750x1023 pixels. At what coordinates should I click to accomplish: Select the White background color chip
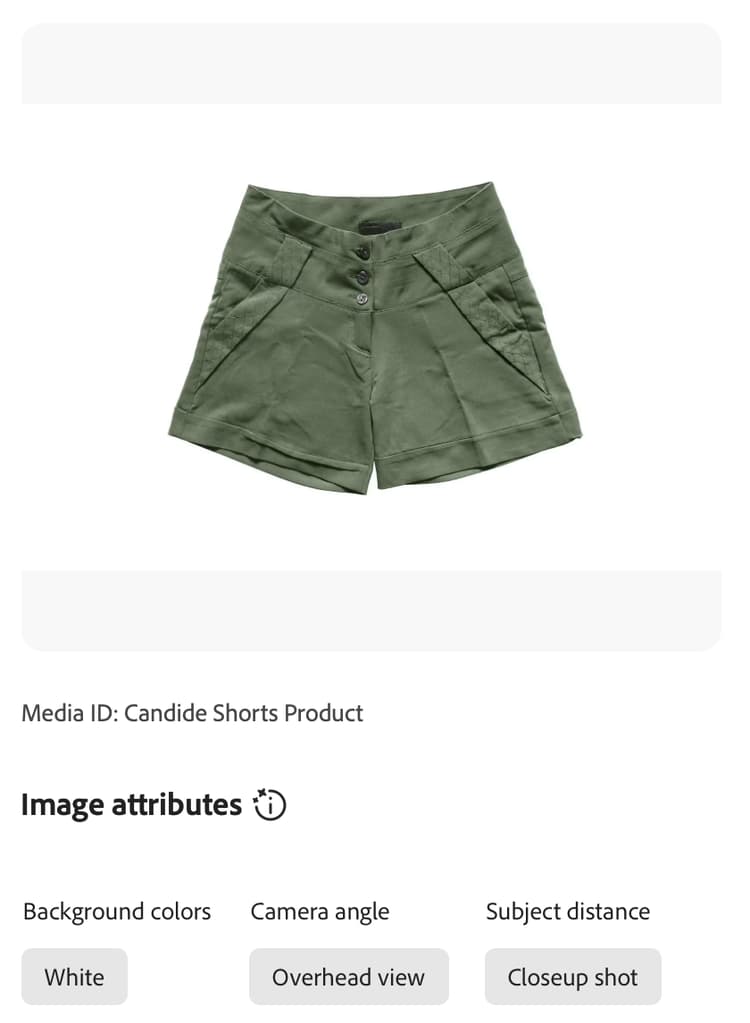tap(74, 977)
